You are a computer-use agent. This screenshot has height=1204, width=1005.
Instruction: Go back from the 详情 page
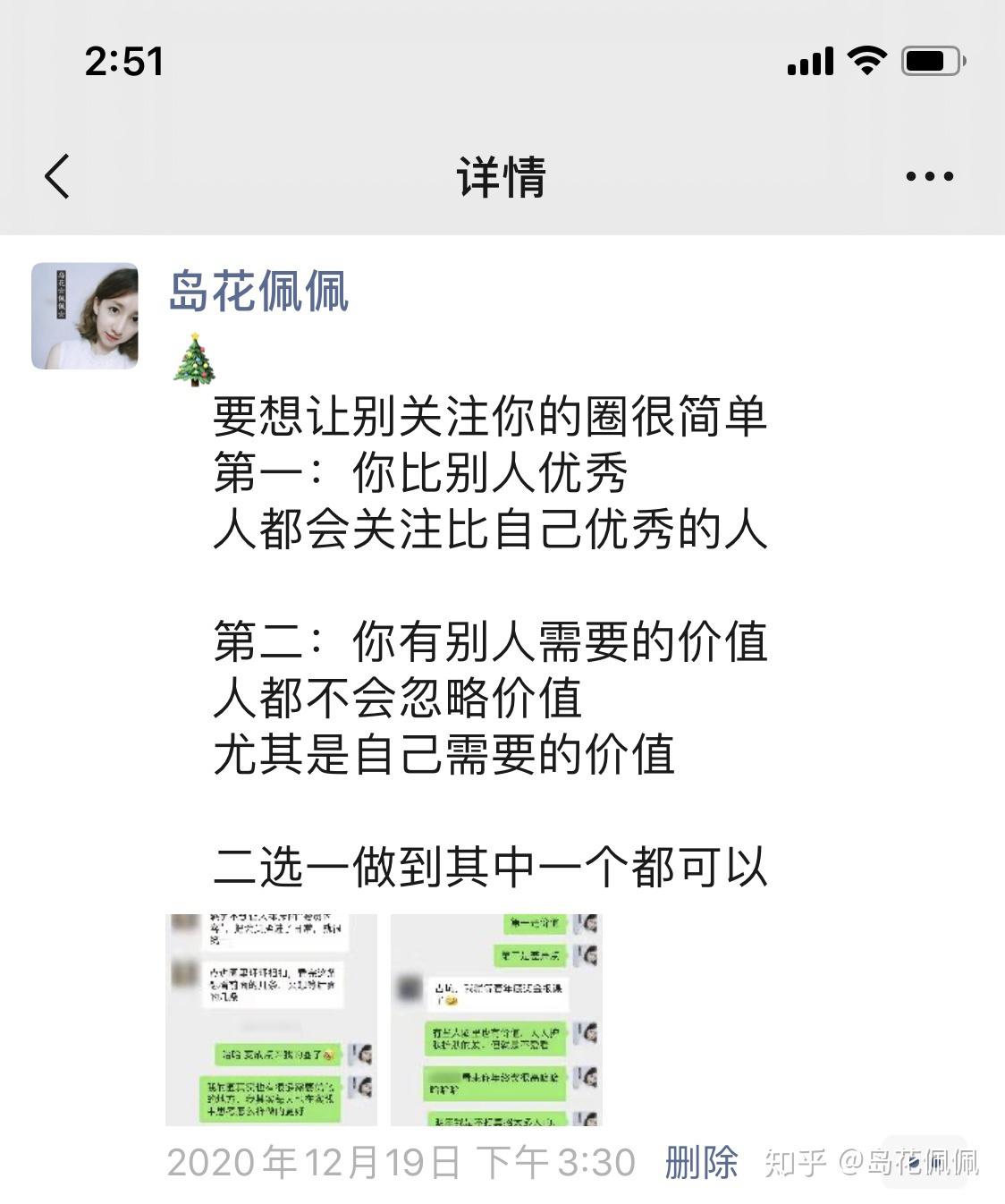tap(57, 176)
